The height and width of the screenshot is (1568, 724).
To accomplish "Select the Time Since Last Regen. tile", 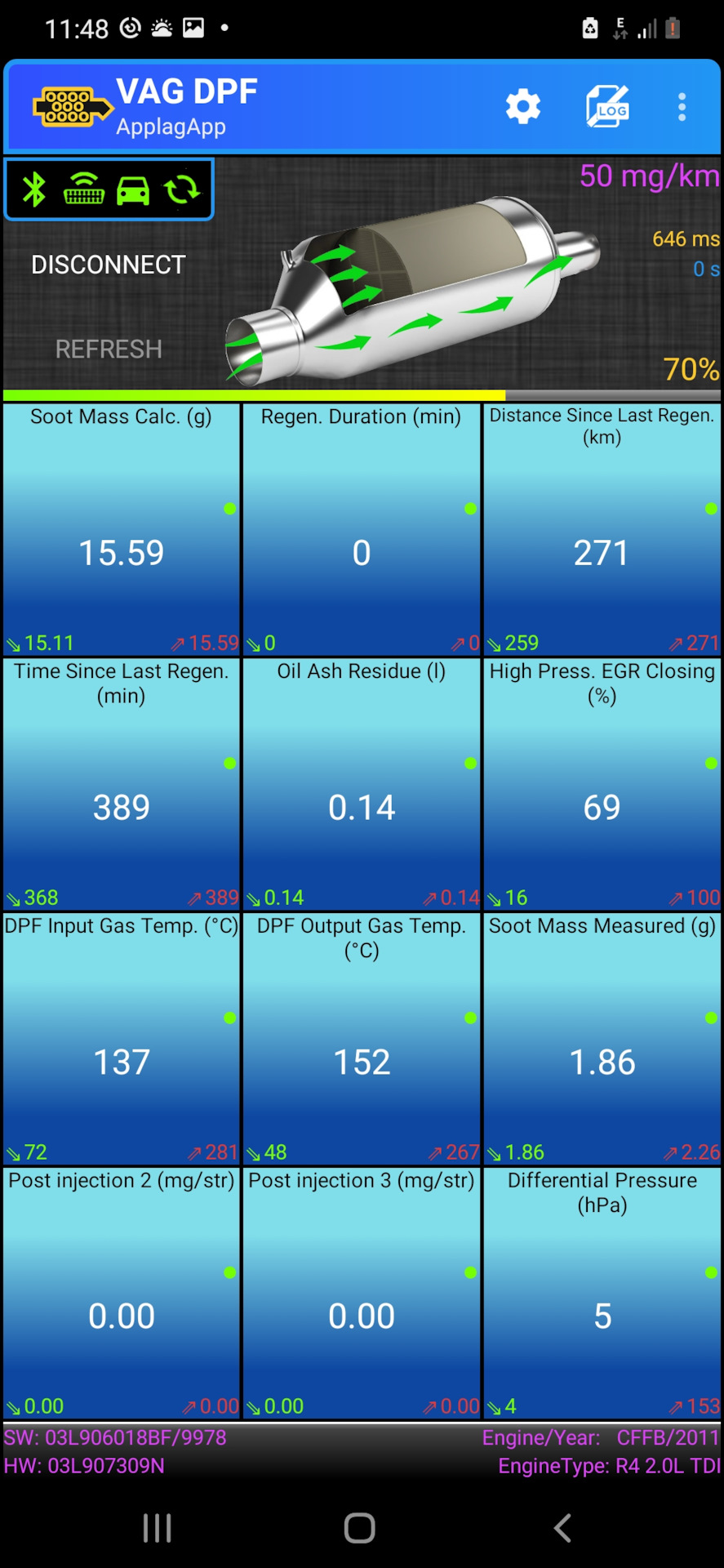I will 122,784.
